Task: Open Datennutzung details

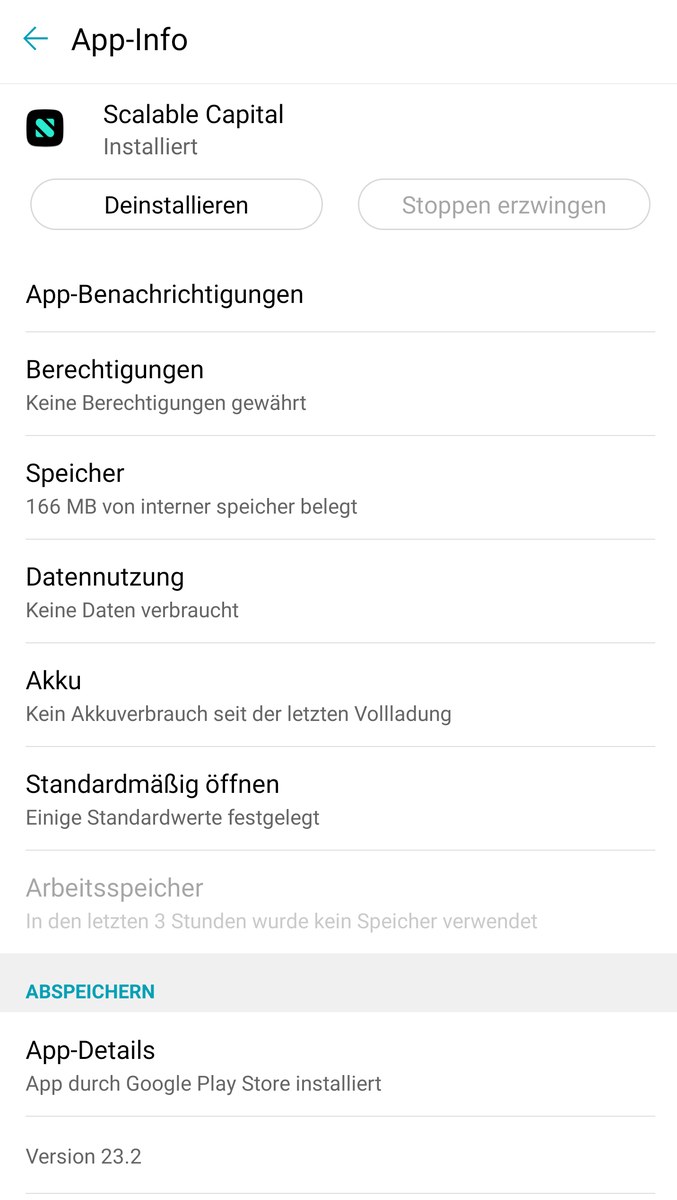Action: [338, 591]
